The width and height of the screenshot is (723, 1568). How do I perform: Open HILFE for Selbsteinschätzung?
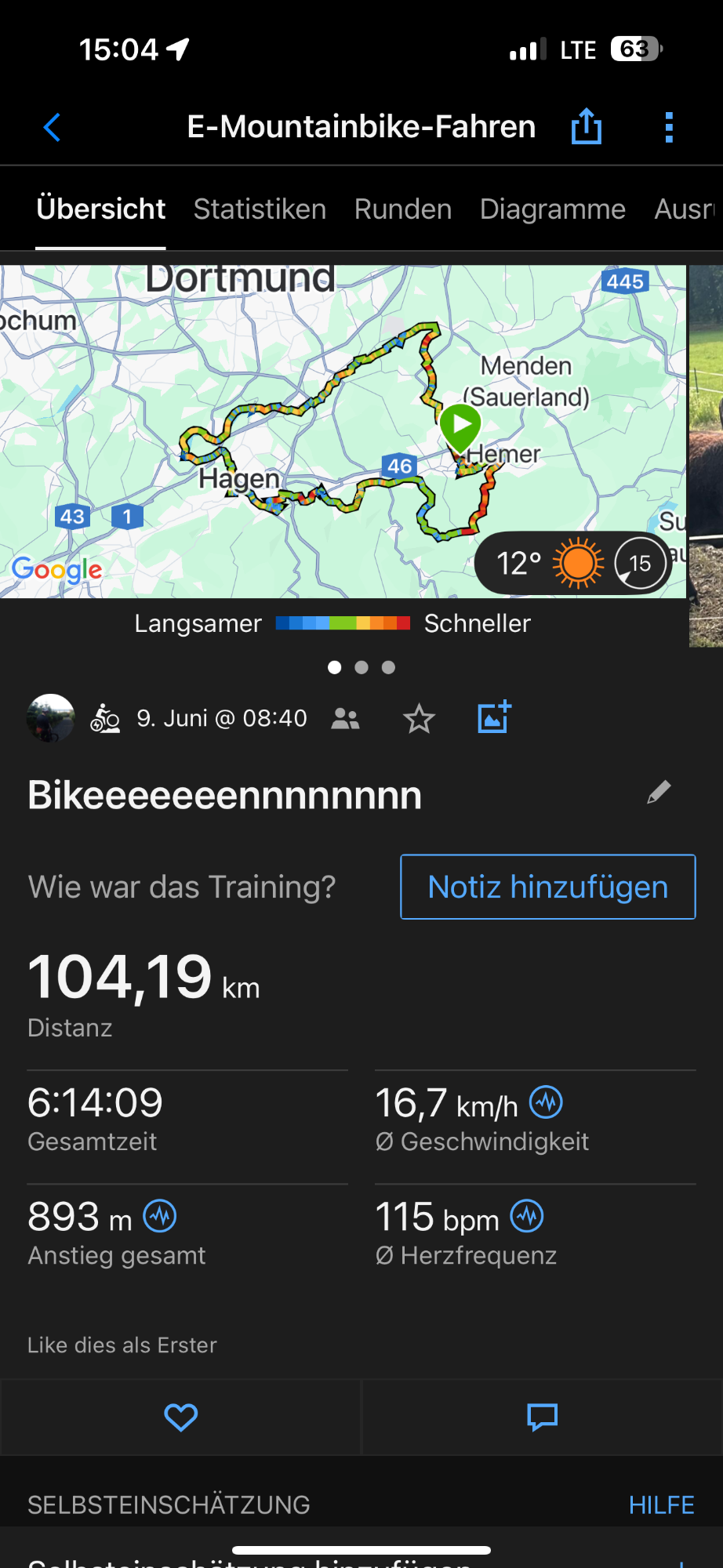pyautogui.click(x=661, y=1505)
